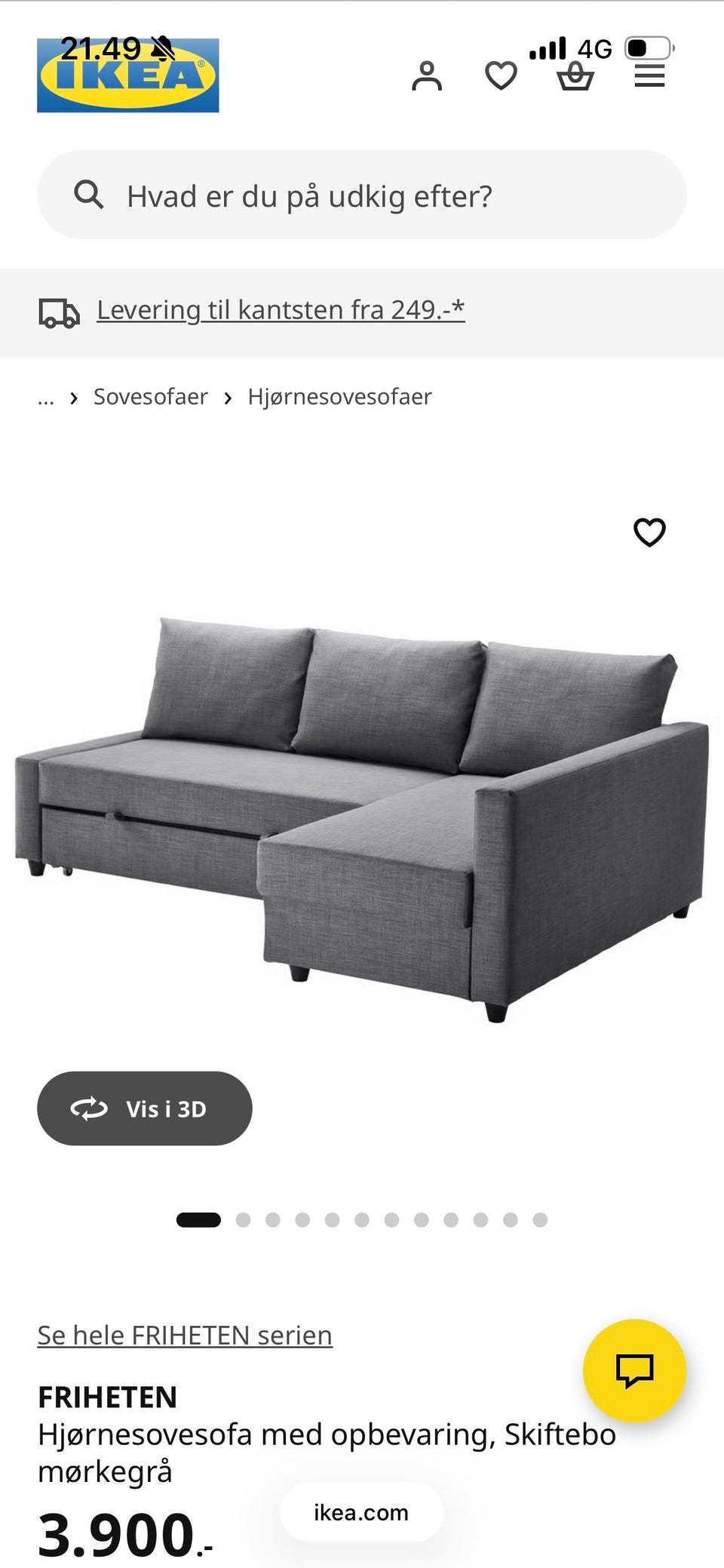Toggle the heart on the sofa product image
The width and height of the screenshot is (724, 1568).
[x=648, y=532]
